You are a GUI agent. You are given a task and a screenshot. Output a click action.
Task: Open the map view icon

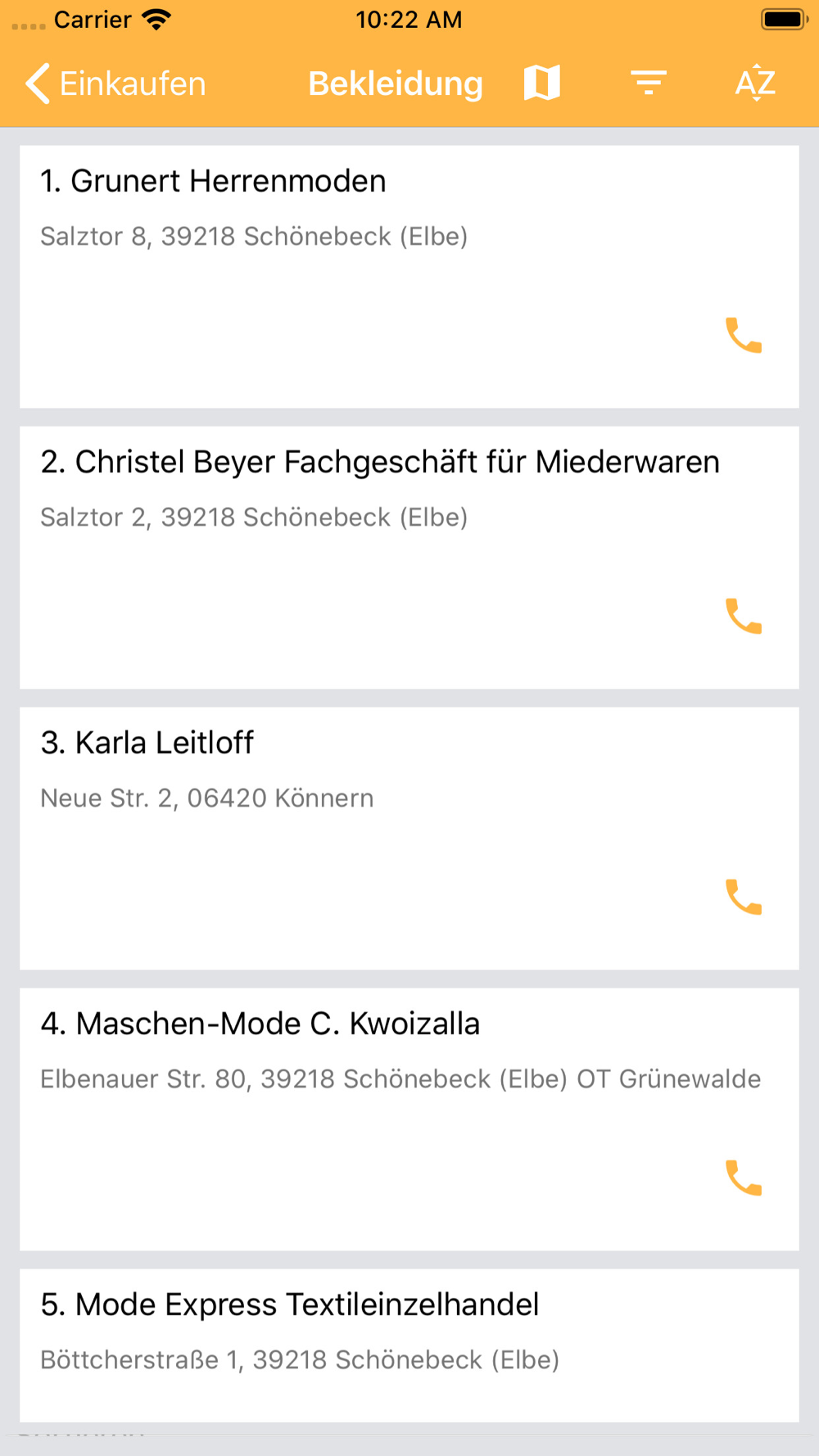tap(541, 83)
